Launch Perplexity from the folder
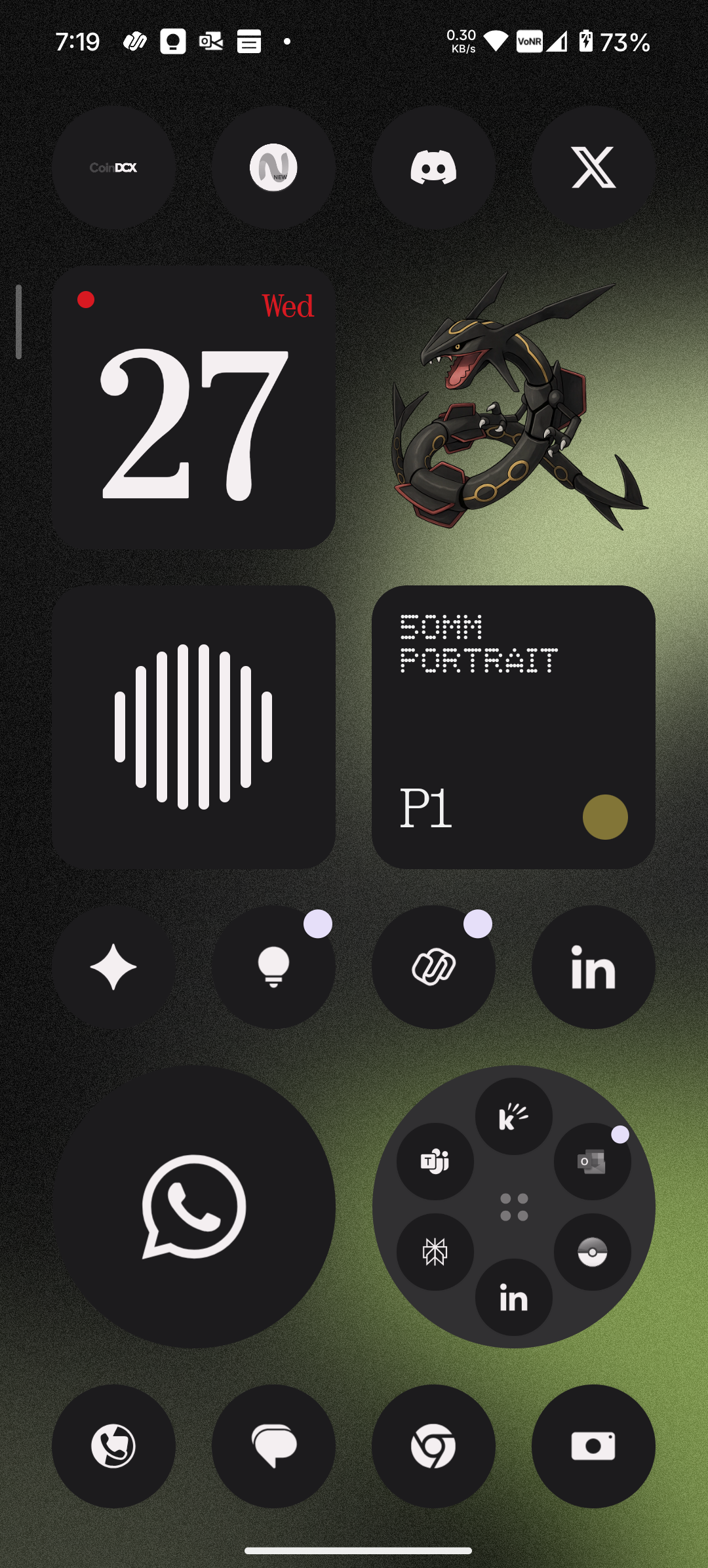The image size is (708, 1568). (x=435, y=1252)
